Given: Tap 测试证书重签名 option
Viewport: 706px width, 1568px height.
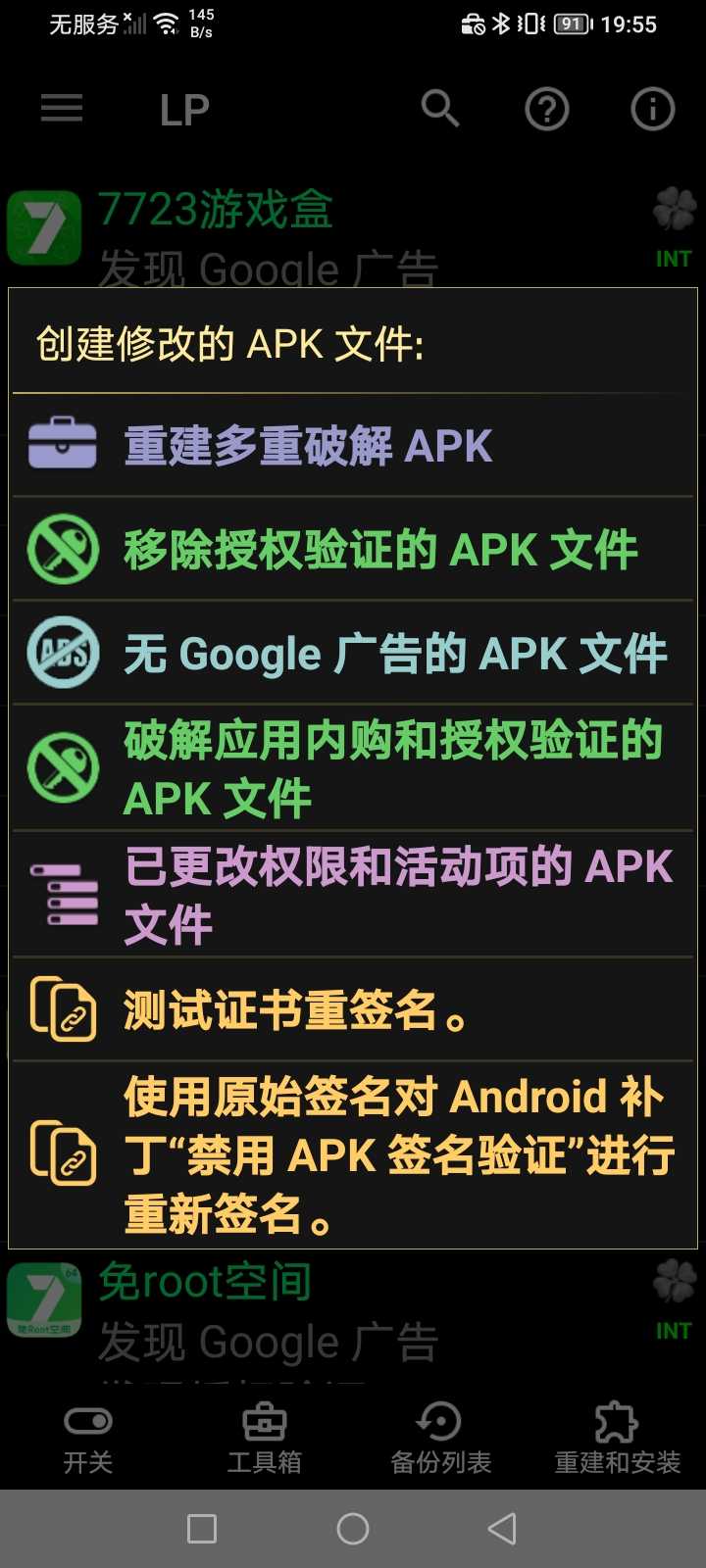Looking at the screenshot, I should tap(353, 1009).
